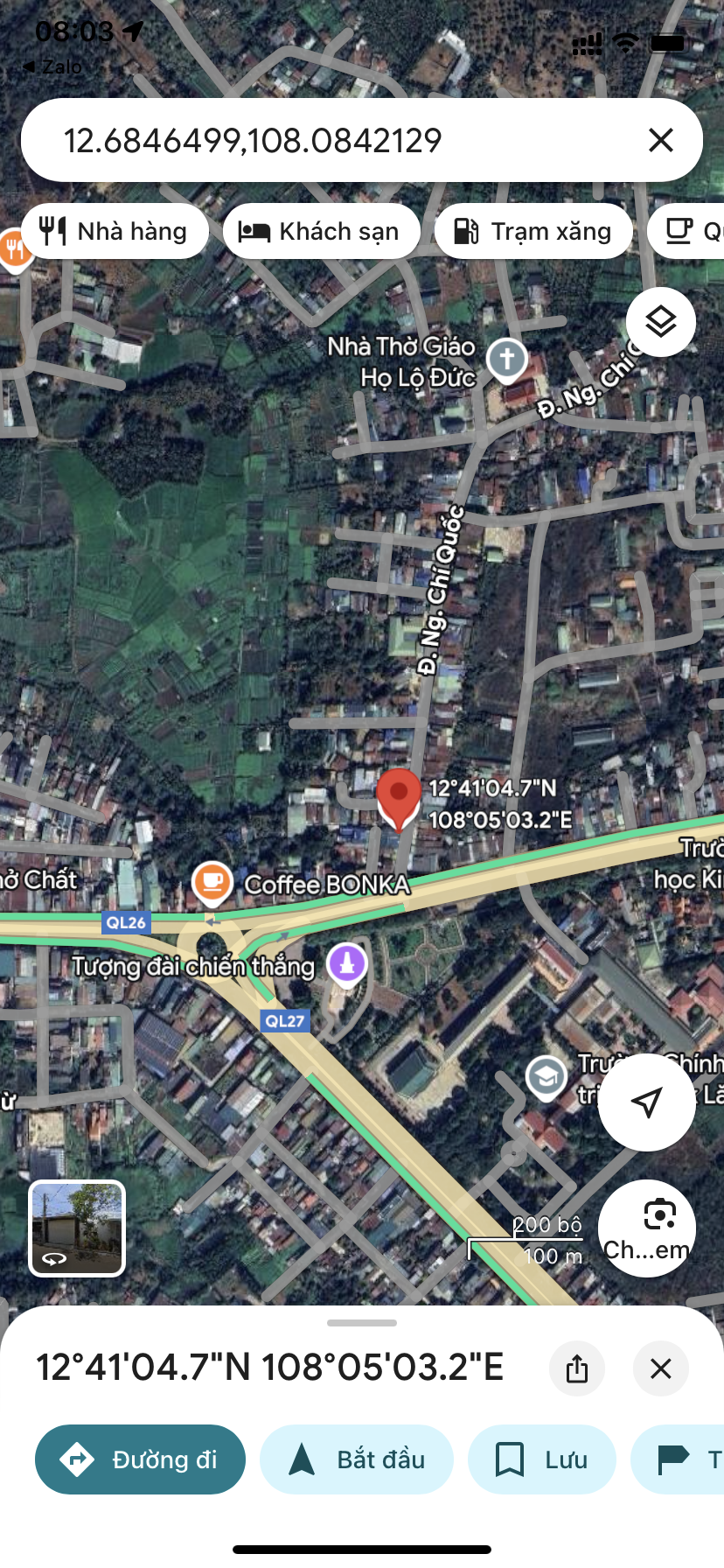Get directions with Đường đi
Screen dimensions: 724x1568
140,1459
